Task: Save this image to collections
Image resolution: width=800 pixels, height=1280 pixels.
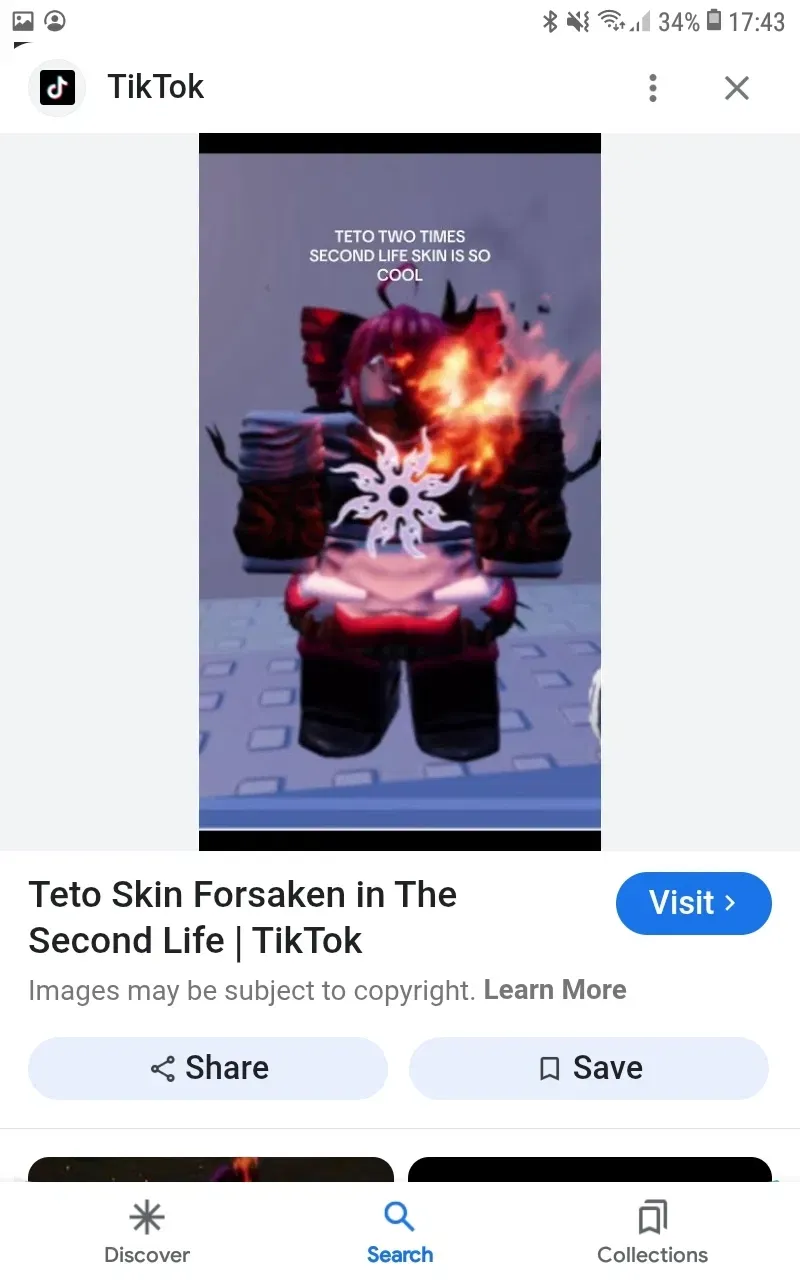Action: click(x=589, y=1068)
